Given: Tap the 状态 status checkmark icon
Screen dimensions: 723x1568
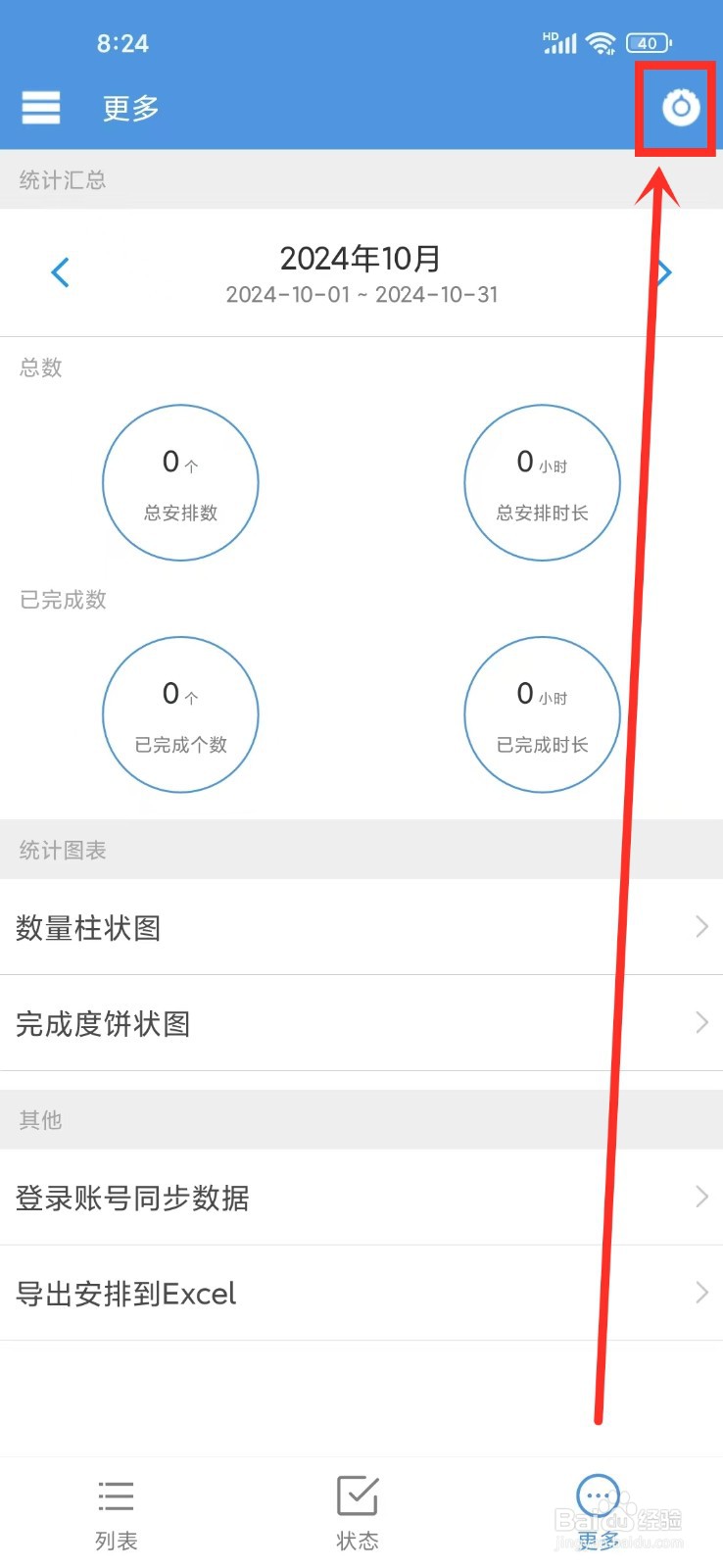Looking at the screenshot, I should point(357,1495).
